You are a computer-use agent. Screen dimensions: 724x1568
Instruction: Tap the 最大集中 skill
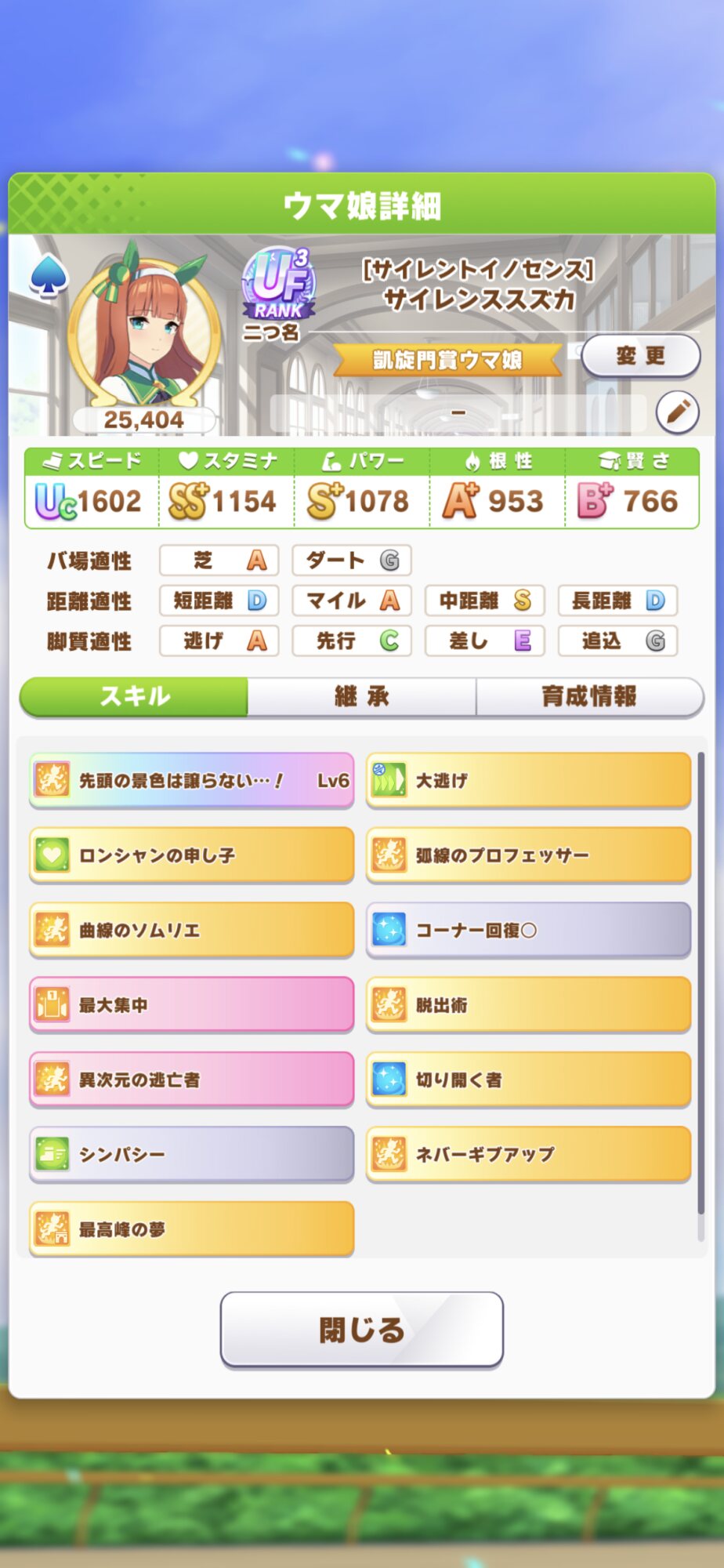[191, 1004]
